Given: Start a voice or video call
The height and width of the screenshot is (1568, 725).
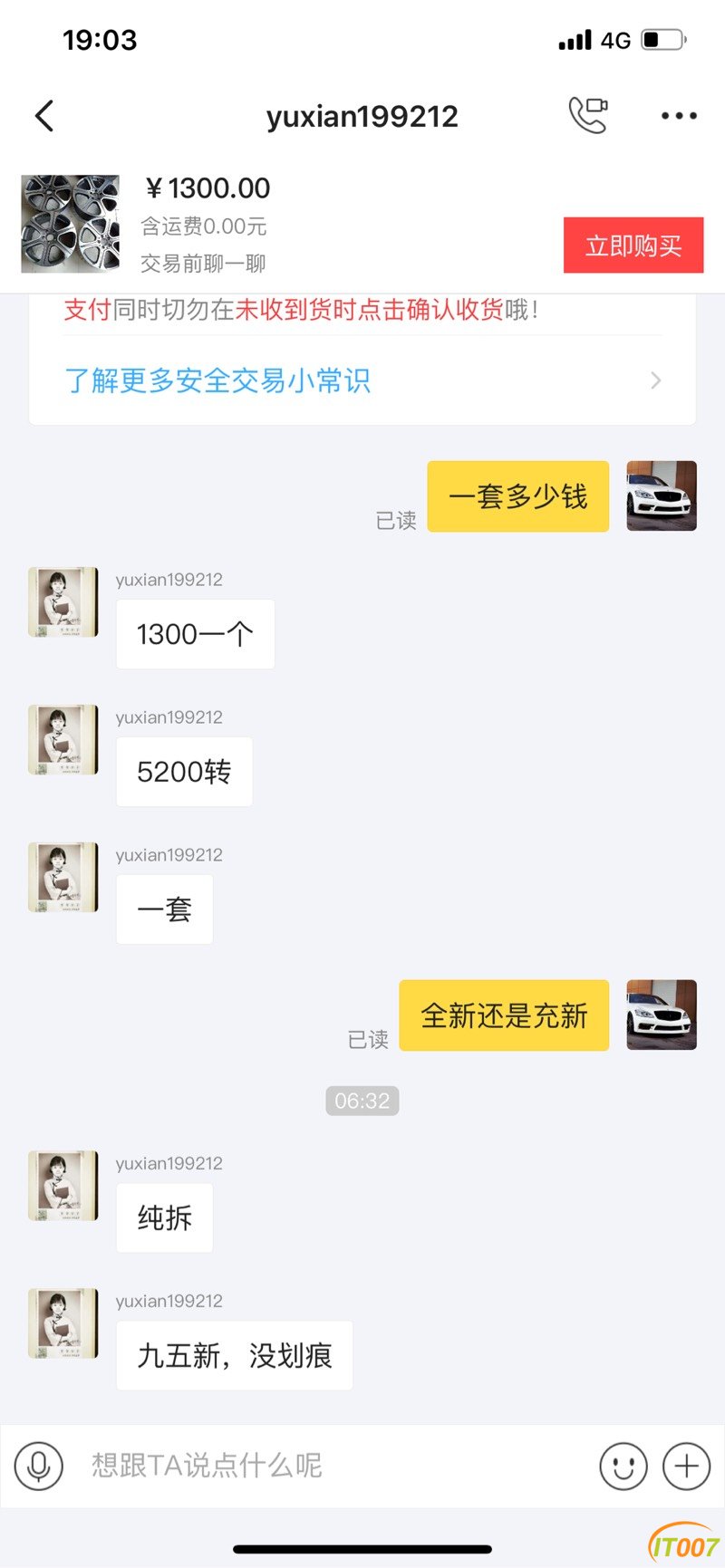Looking at the screenshot, I should [588, 115].
